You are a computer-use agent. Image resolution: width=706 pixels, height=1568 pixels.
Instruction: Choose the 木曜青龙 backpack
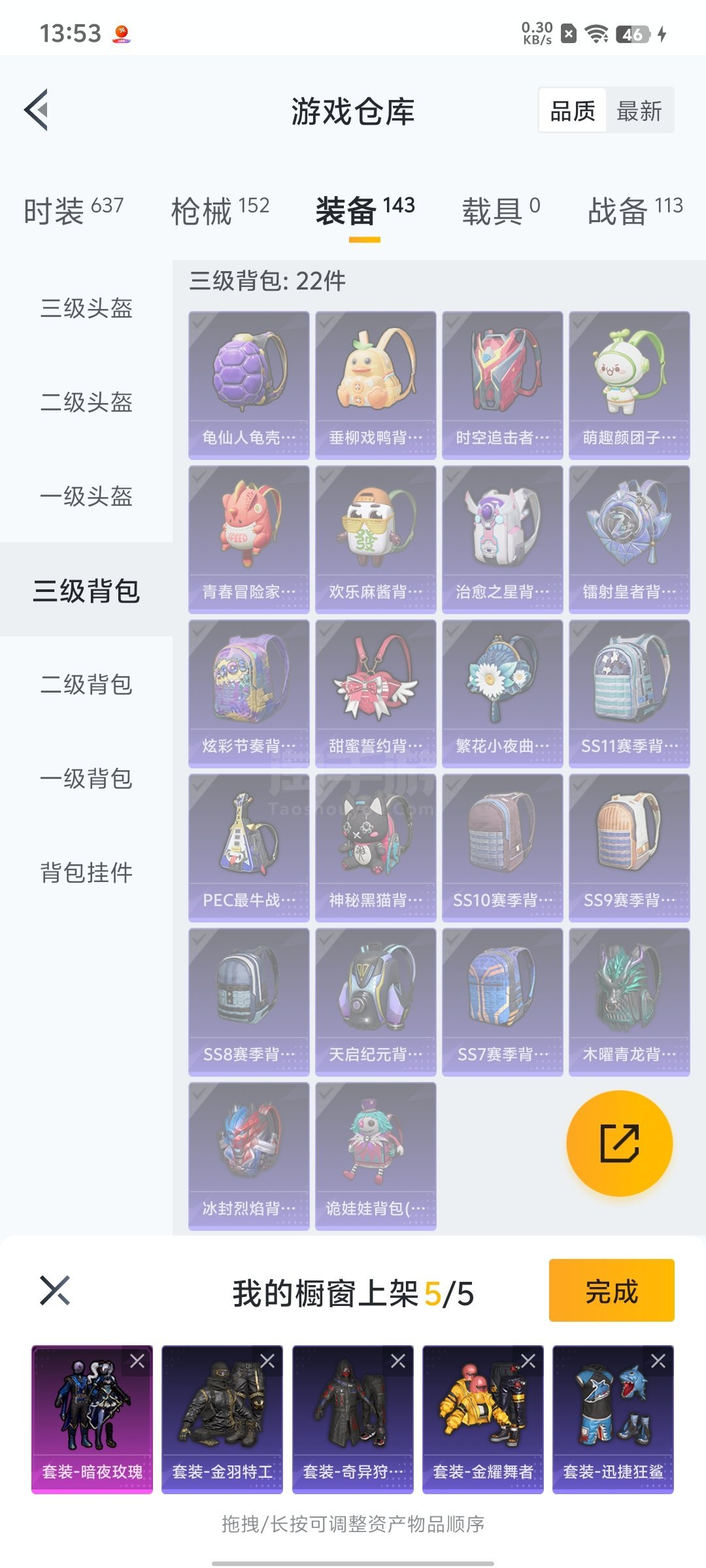click(x=630, y=1002)
